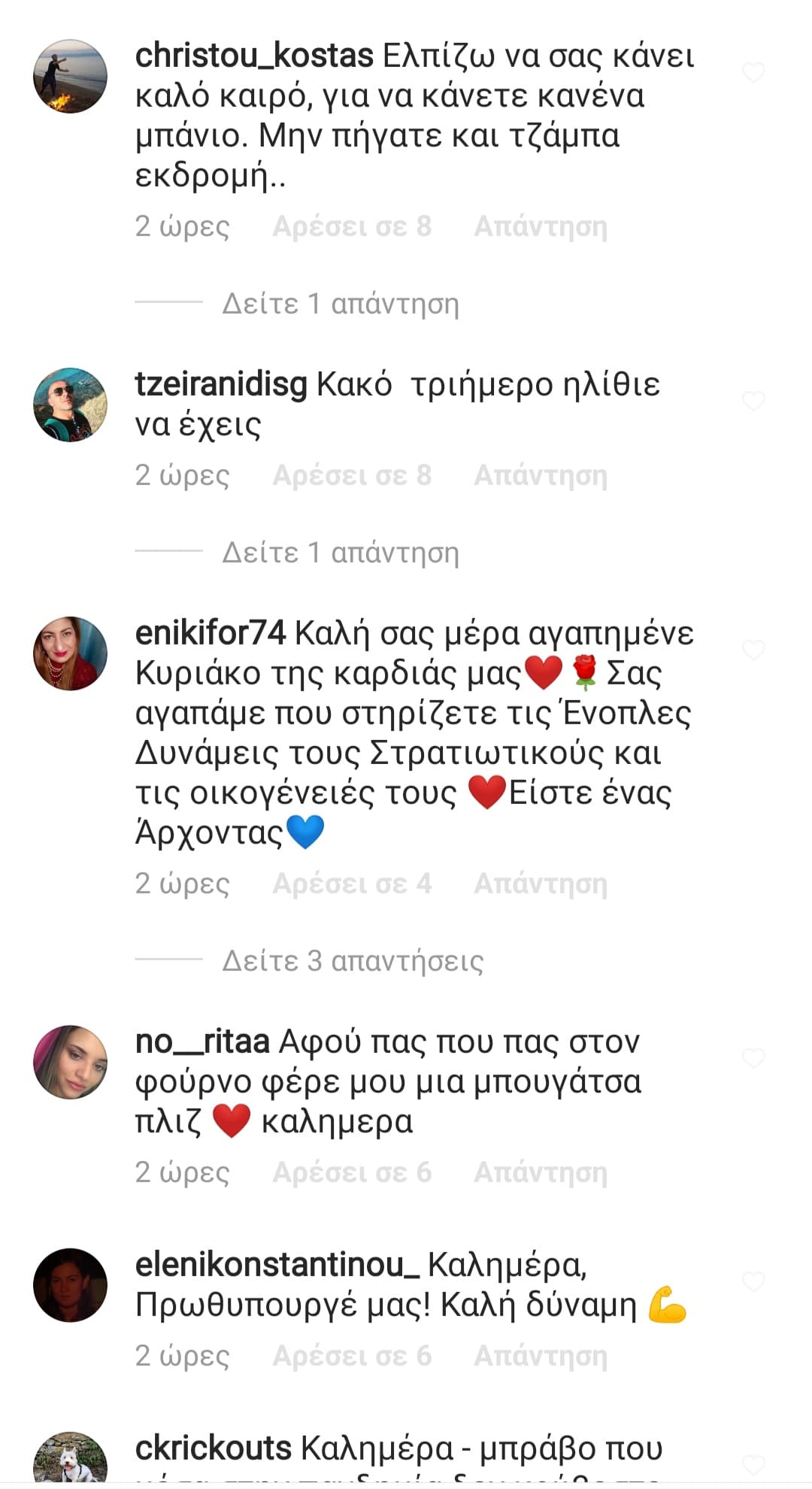Visit no__ritaa's profile via username
812x1489 pixels.
[202, 1042]
